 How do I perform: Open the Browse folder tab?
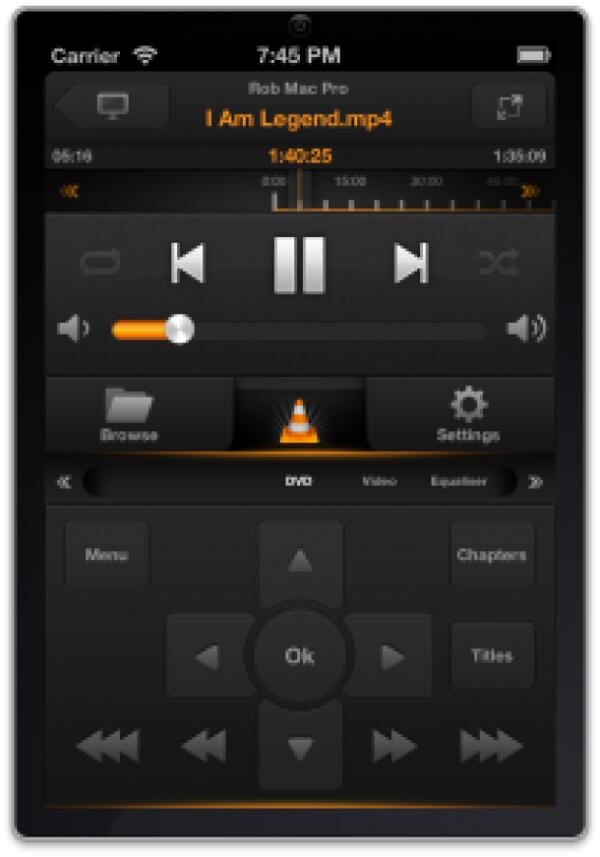130,415
